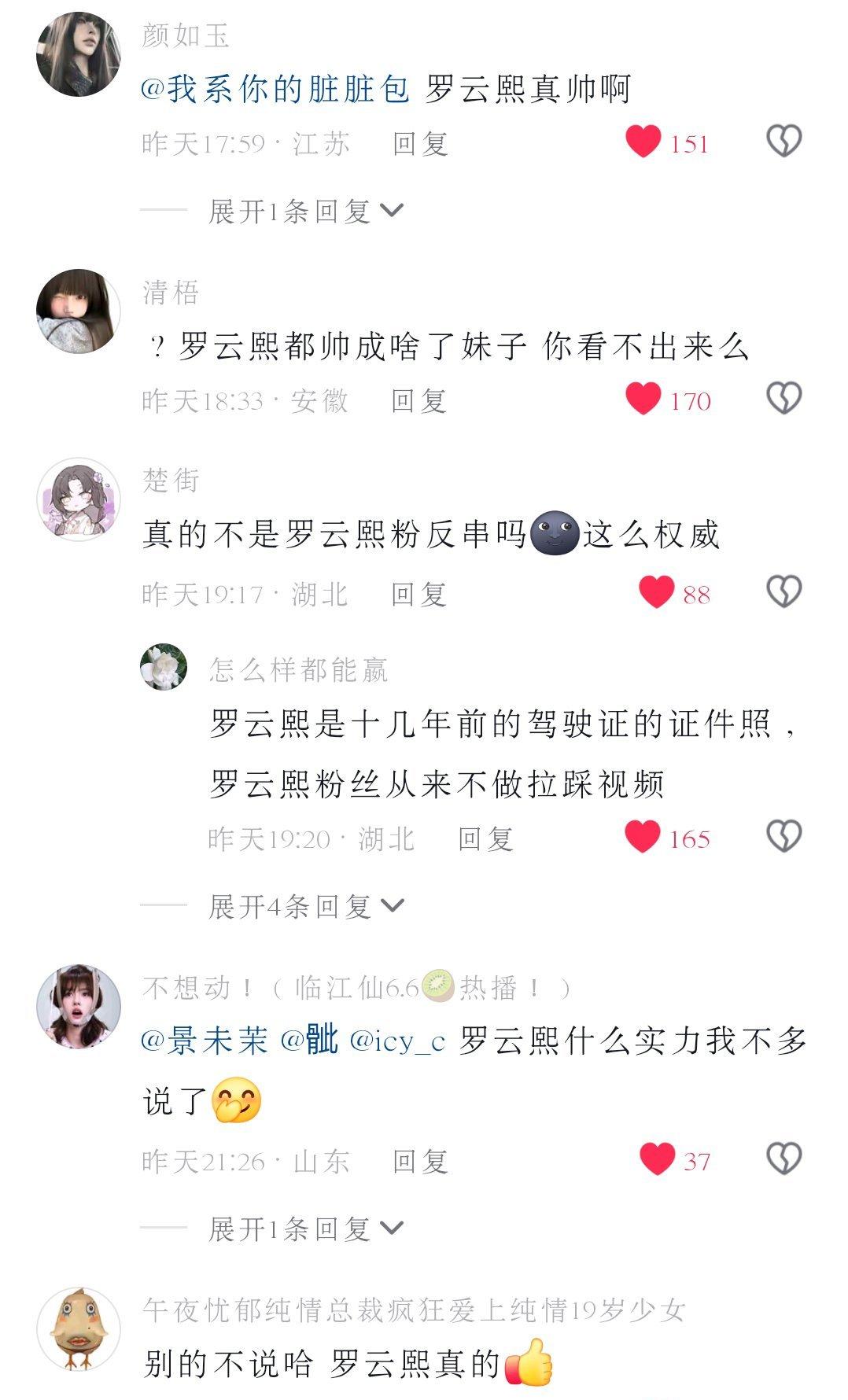Expand 4 replies under 楚街's thread

[x=305, y=907]
